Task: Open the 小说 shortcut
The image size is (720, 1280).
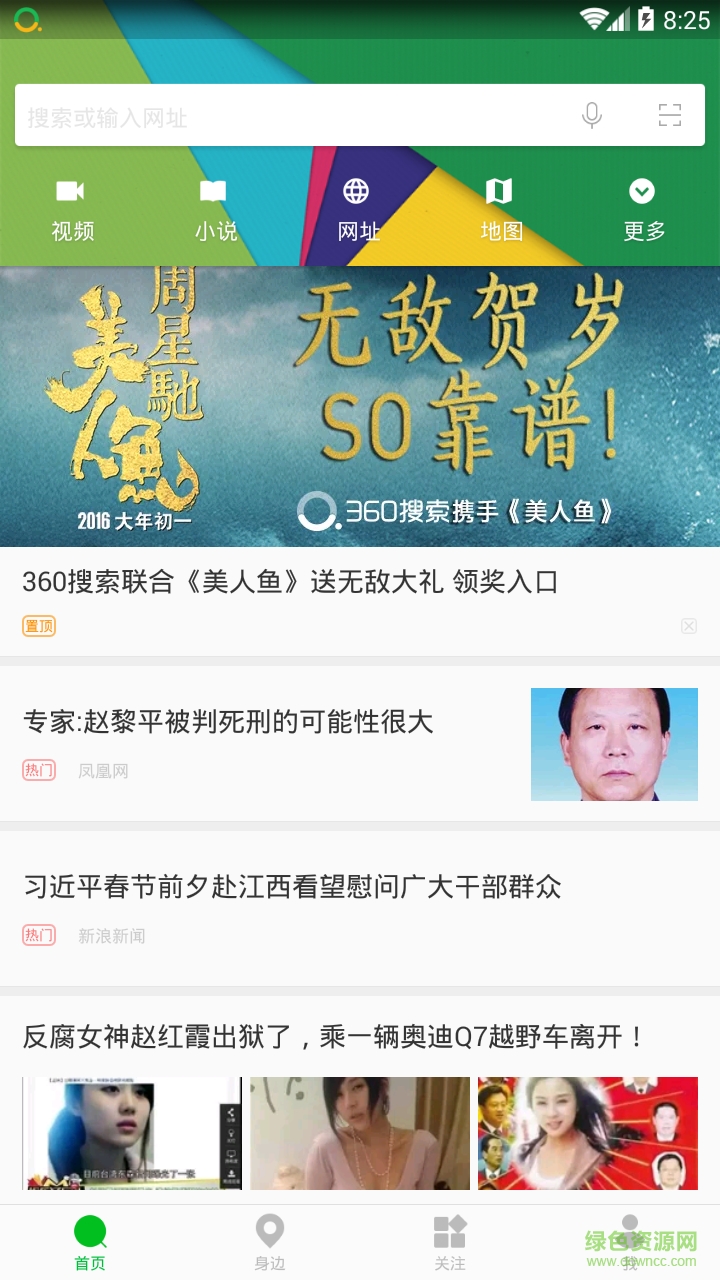Action: click(x=215, y=210)
